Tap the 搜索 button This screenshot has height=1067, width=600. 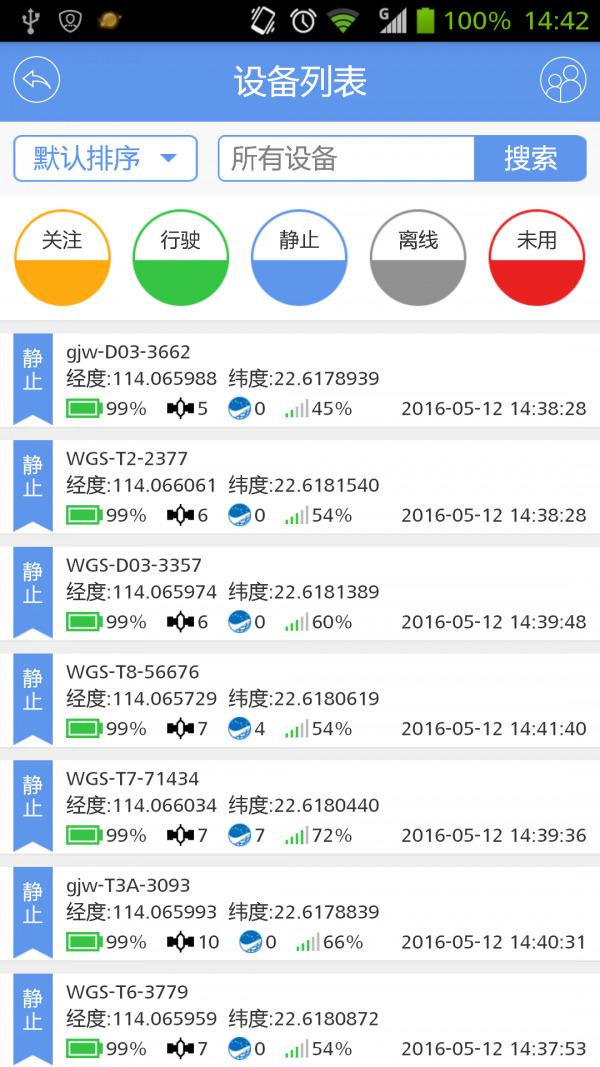pyautogui.click(x=531, y=159)
